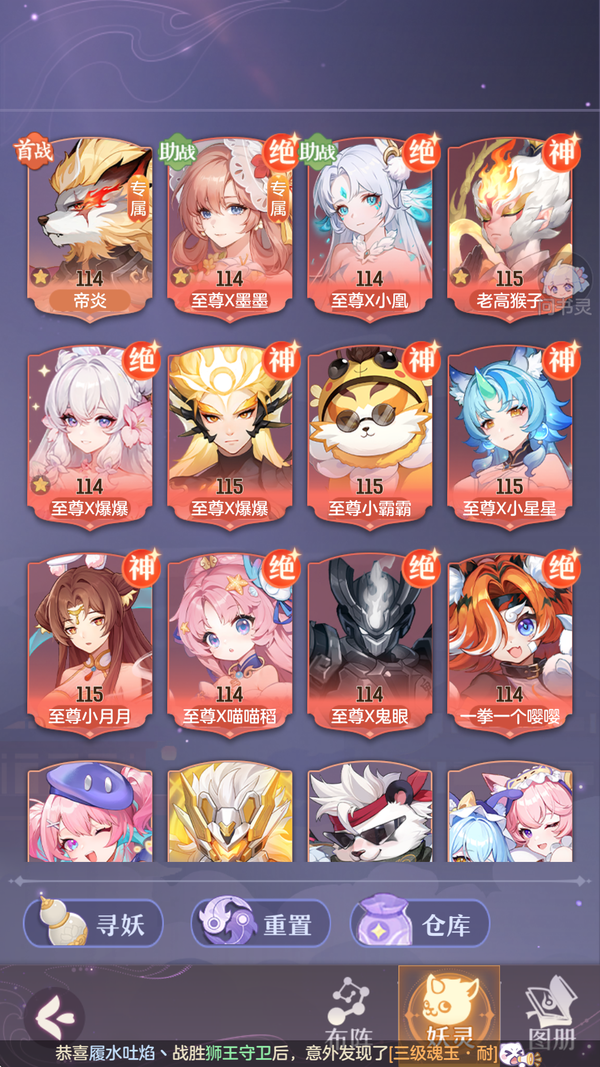The width and height of the screenshot is (600, 1067).
Task: Tap the 寻妖 gourd button
Action: point(98,923)
